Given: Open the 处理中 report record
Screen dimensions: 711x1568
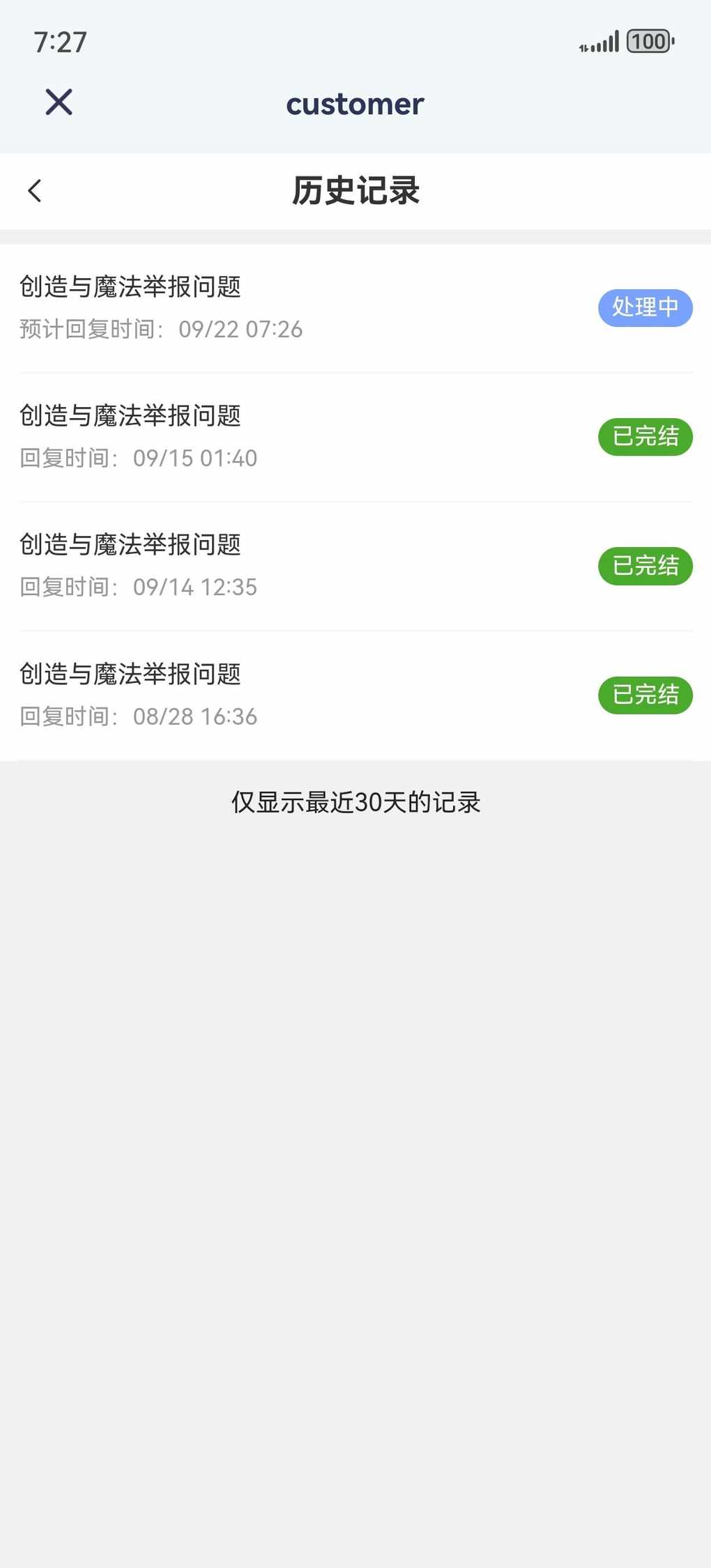Looking at the screenshot, I should coord(355,307).
